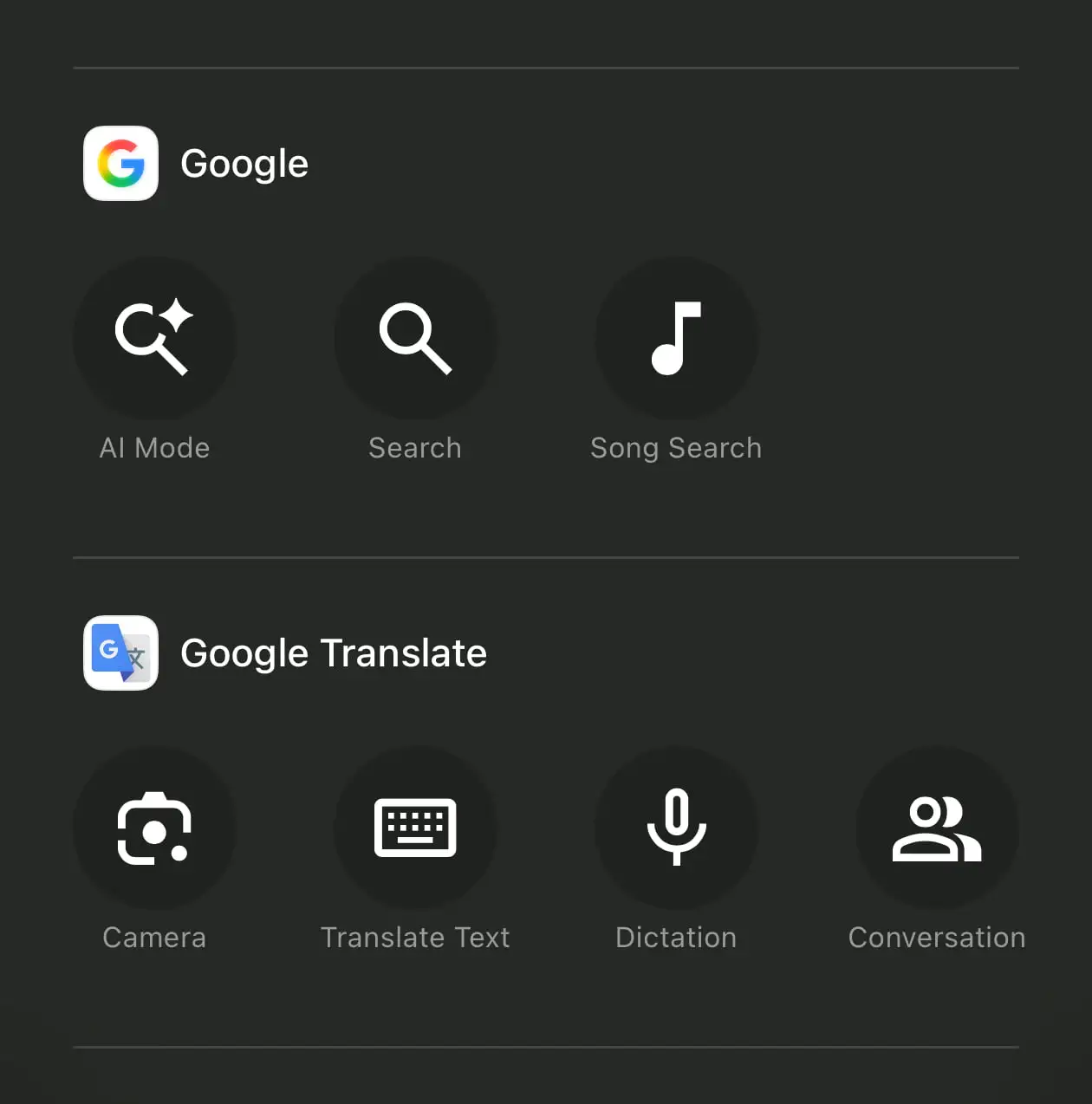
Task: Select the Search magnifying glass icon
Action: coord(414,338)
